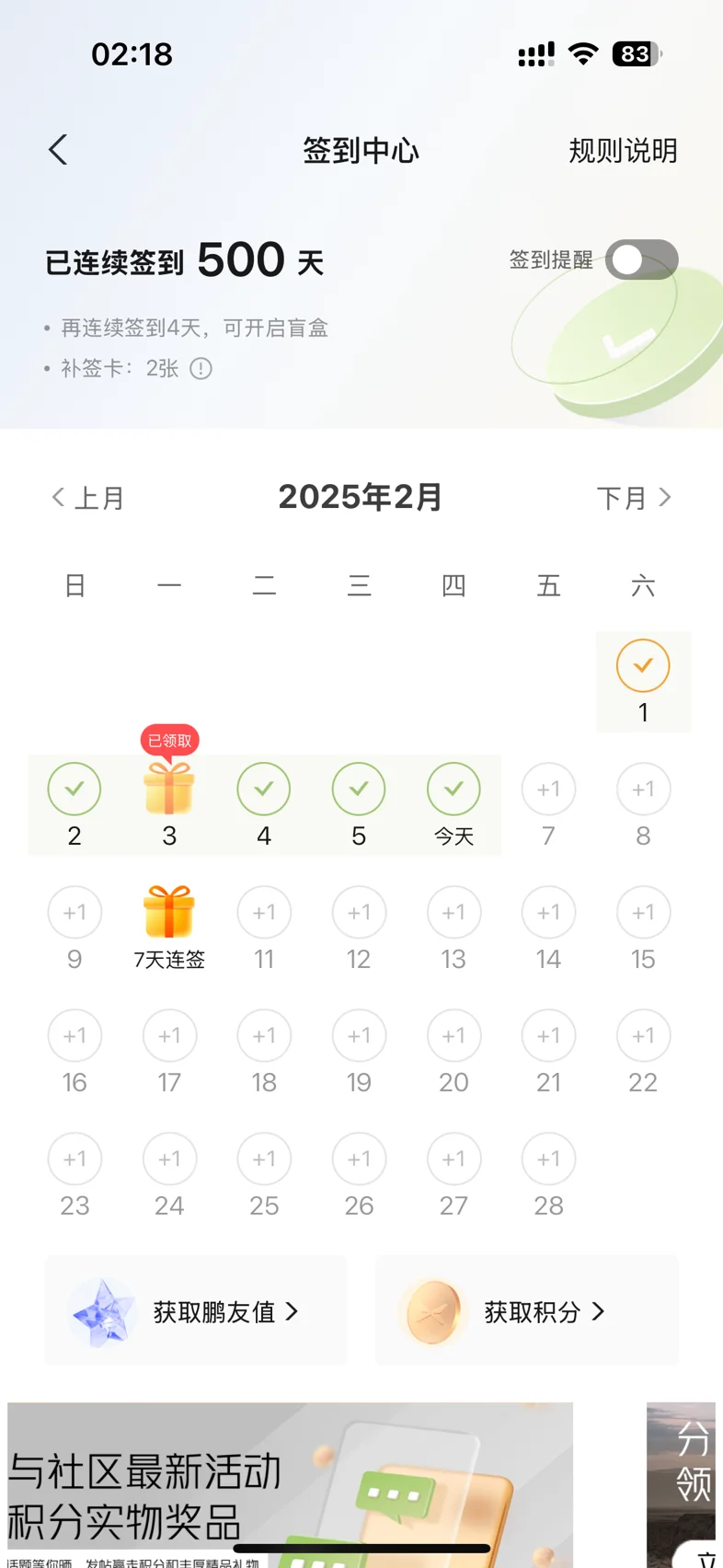
Task: Open 规则说明 rules page
Action: point(623,151)
